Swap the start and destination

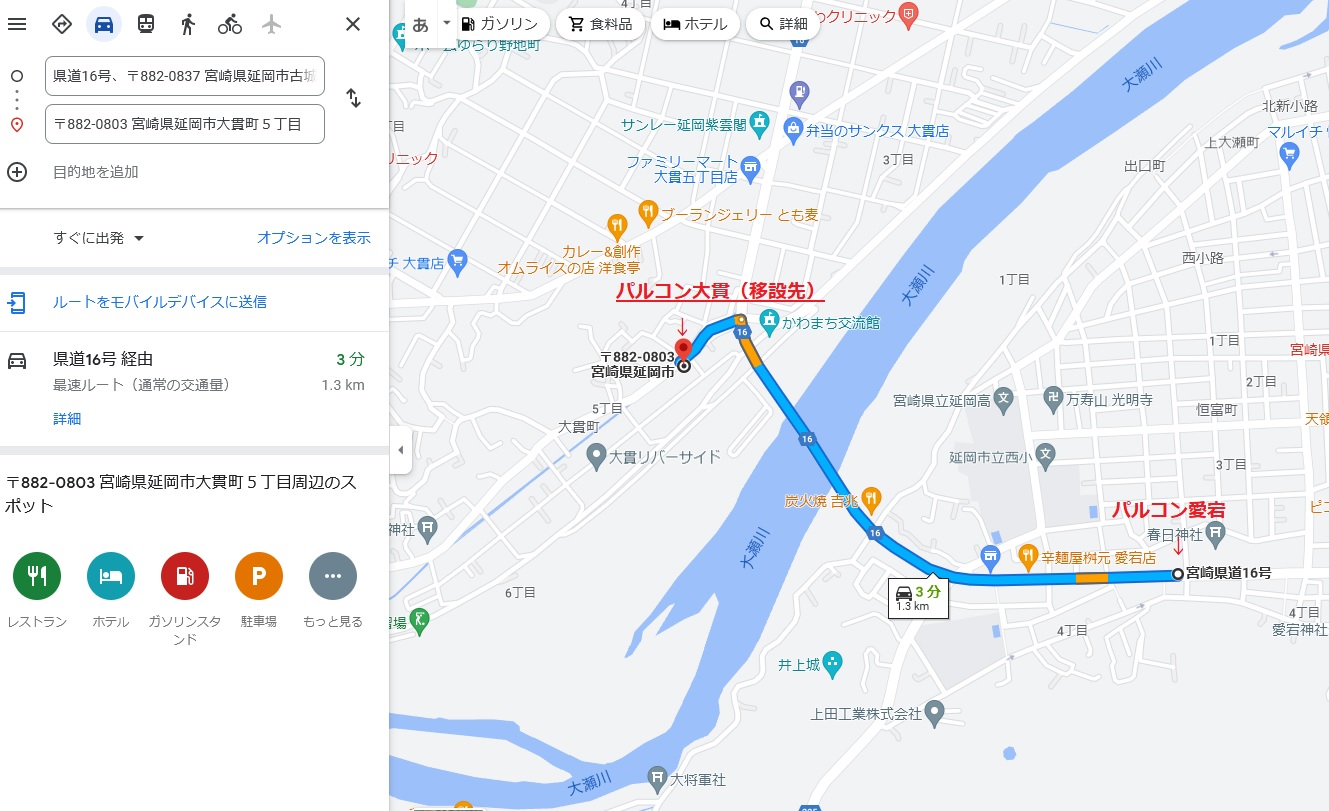(353, 98)
